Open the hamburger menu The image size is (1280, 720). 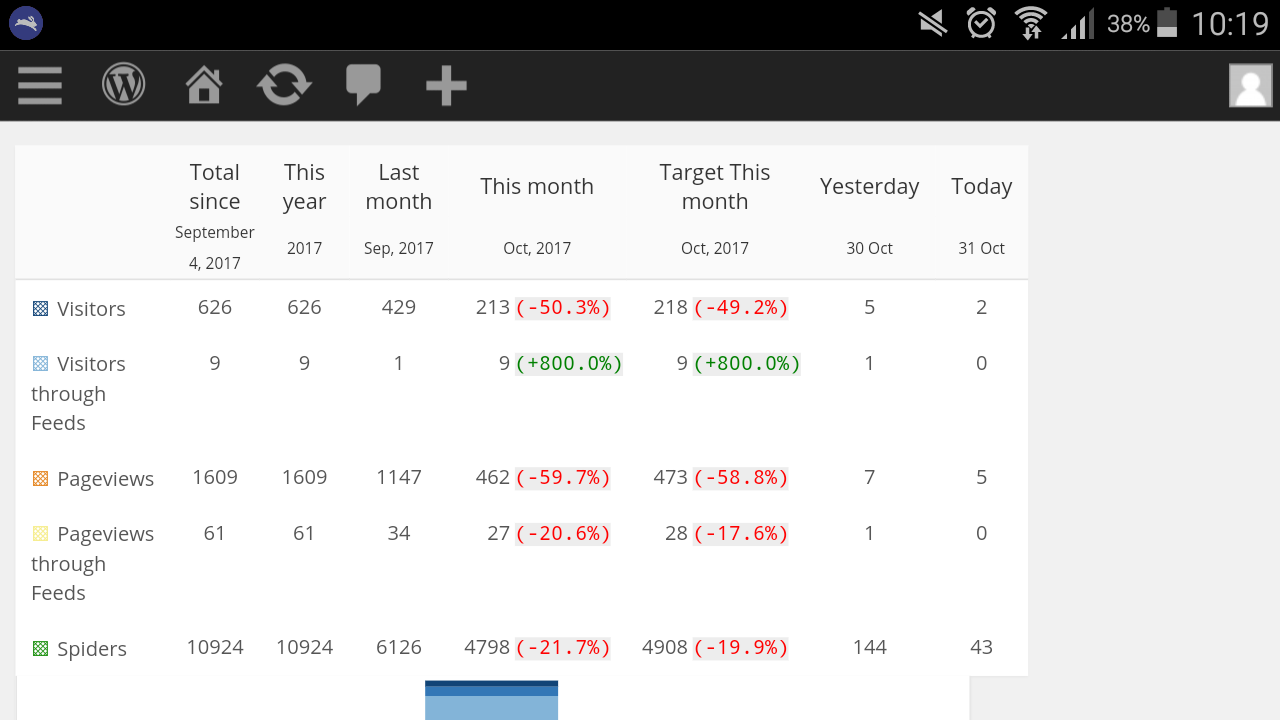[40, 86]
